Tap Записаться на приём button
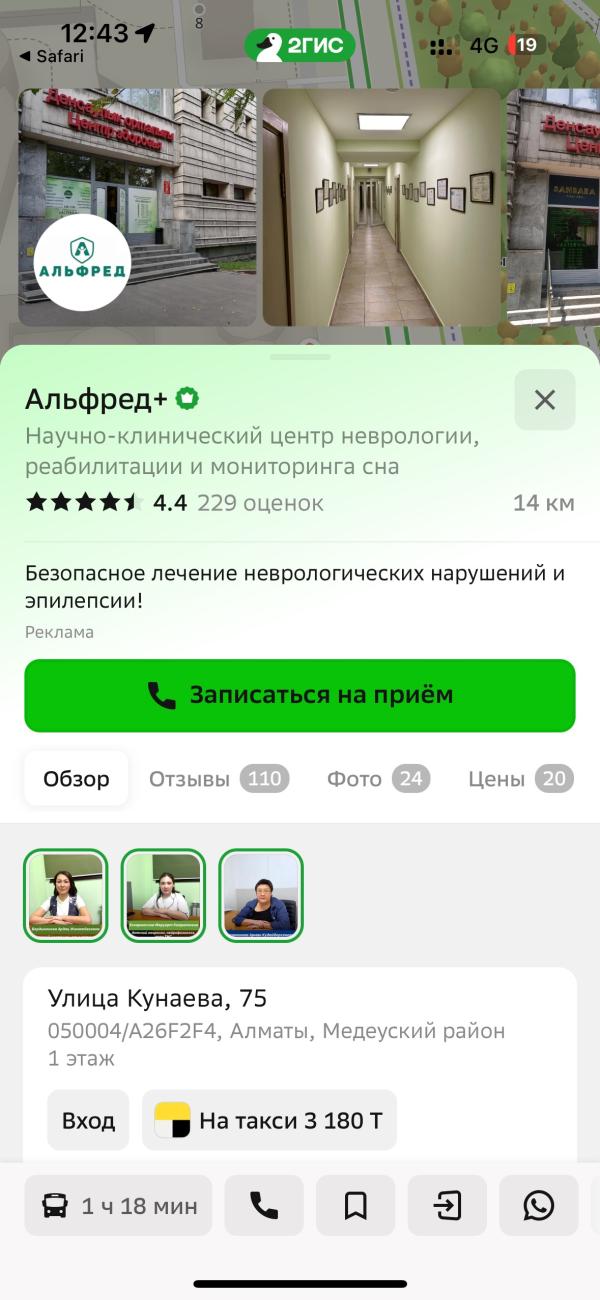The width and height of the screenshot is (600, 1300). tap(300, 695)
